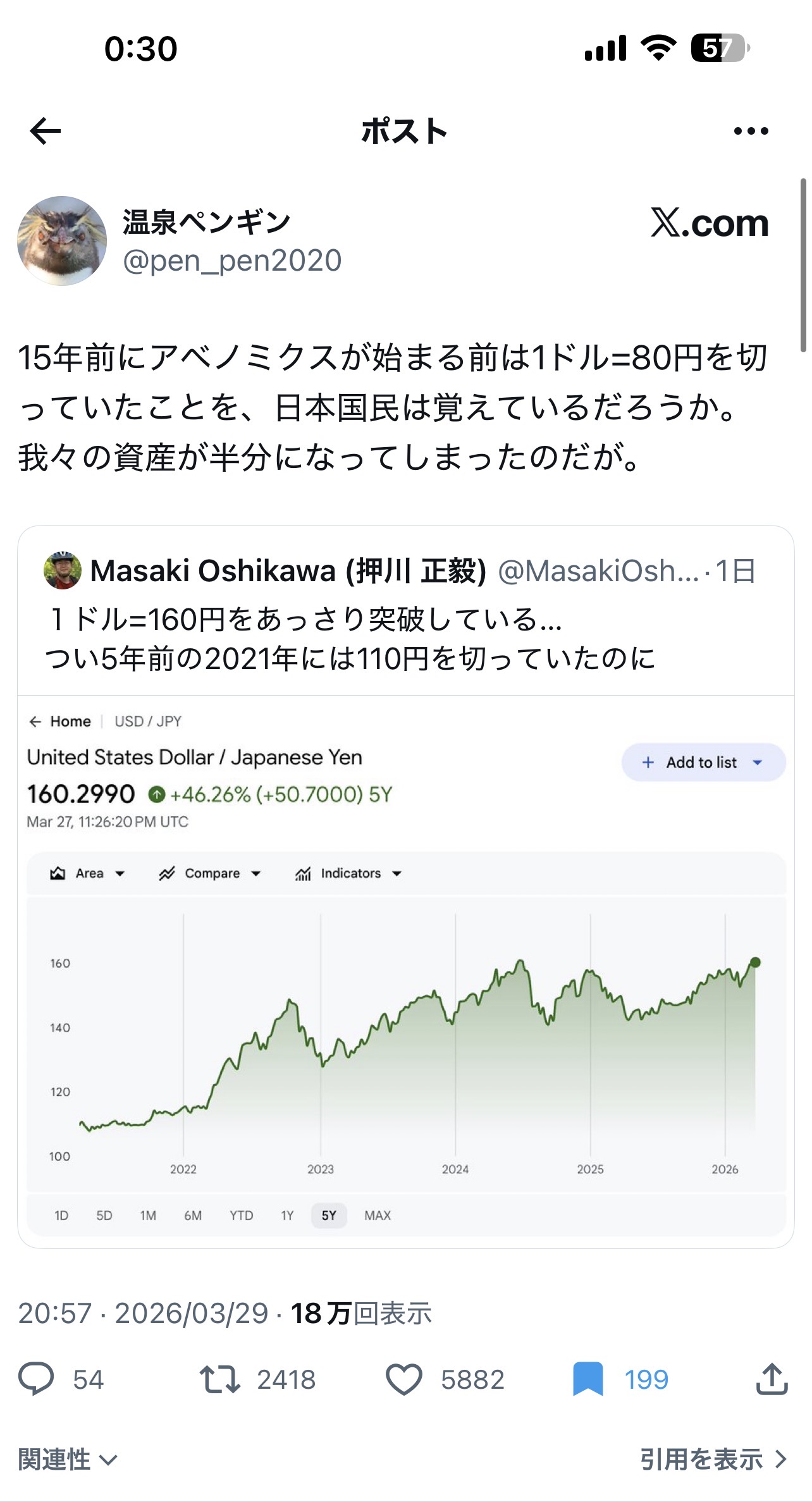Open 温泉ペンギン's profile picture
The width and height of the screenshot is (812, 1502).
pyautogui.click(x=62, y=241)
